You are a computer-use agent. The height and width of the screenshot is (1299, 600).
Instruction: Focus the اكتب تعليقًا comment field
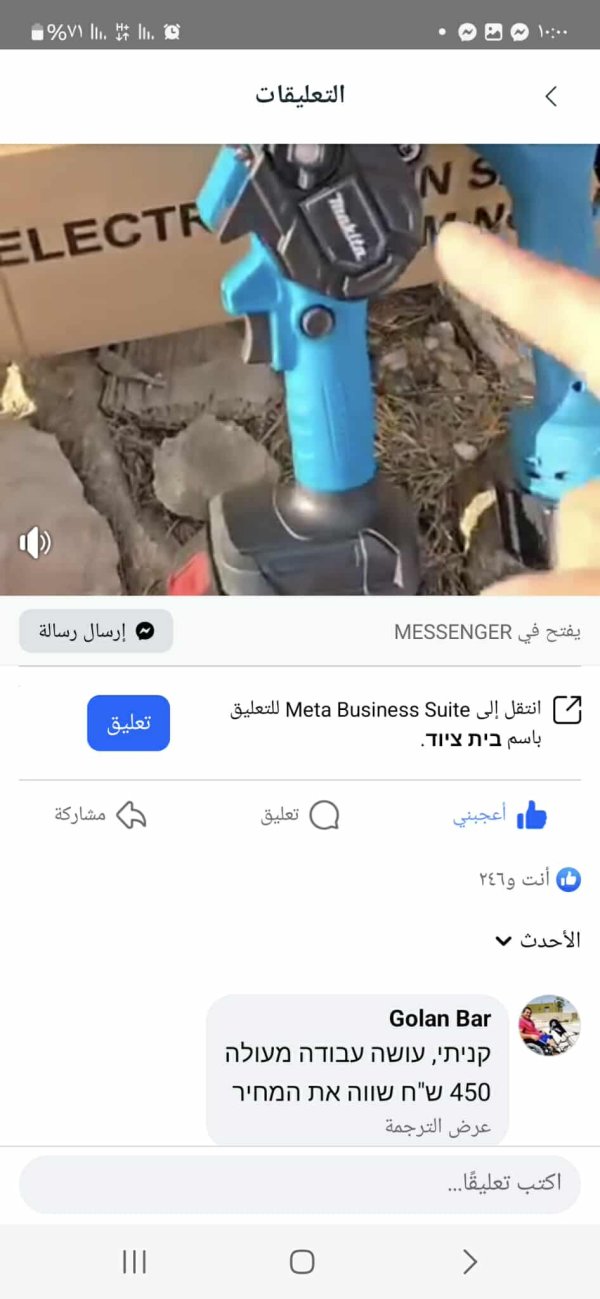click(300, 1184)
